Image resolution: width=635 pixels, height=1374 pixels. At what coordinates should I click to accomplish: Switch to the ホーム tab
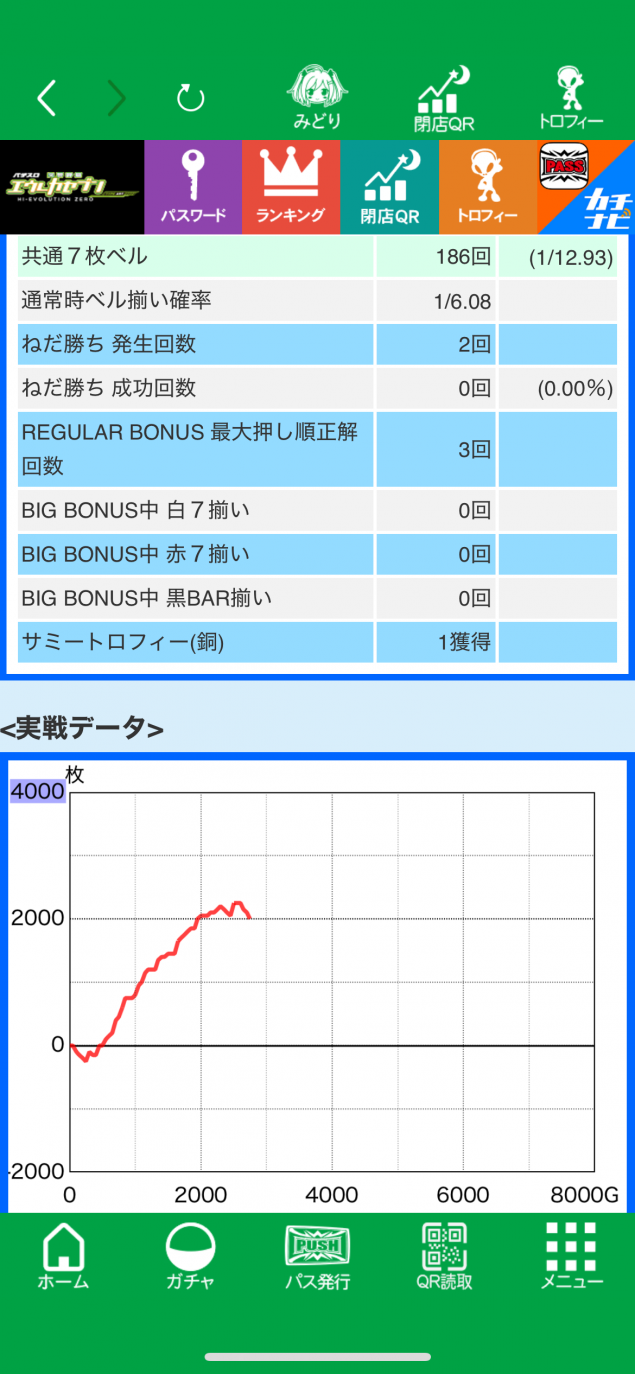pos(63,1257)
